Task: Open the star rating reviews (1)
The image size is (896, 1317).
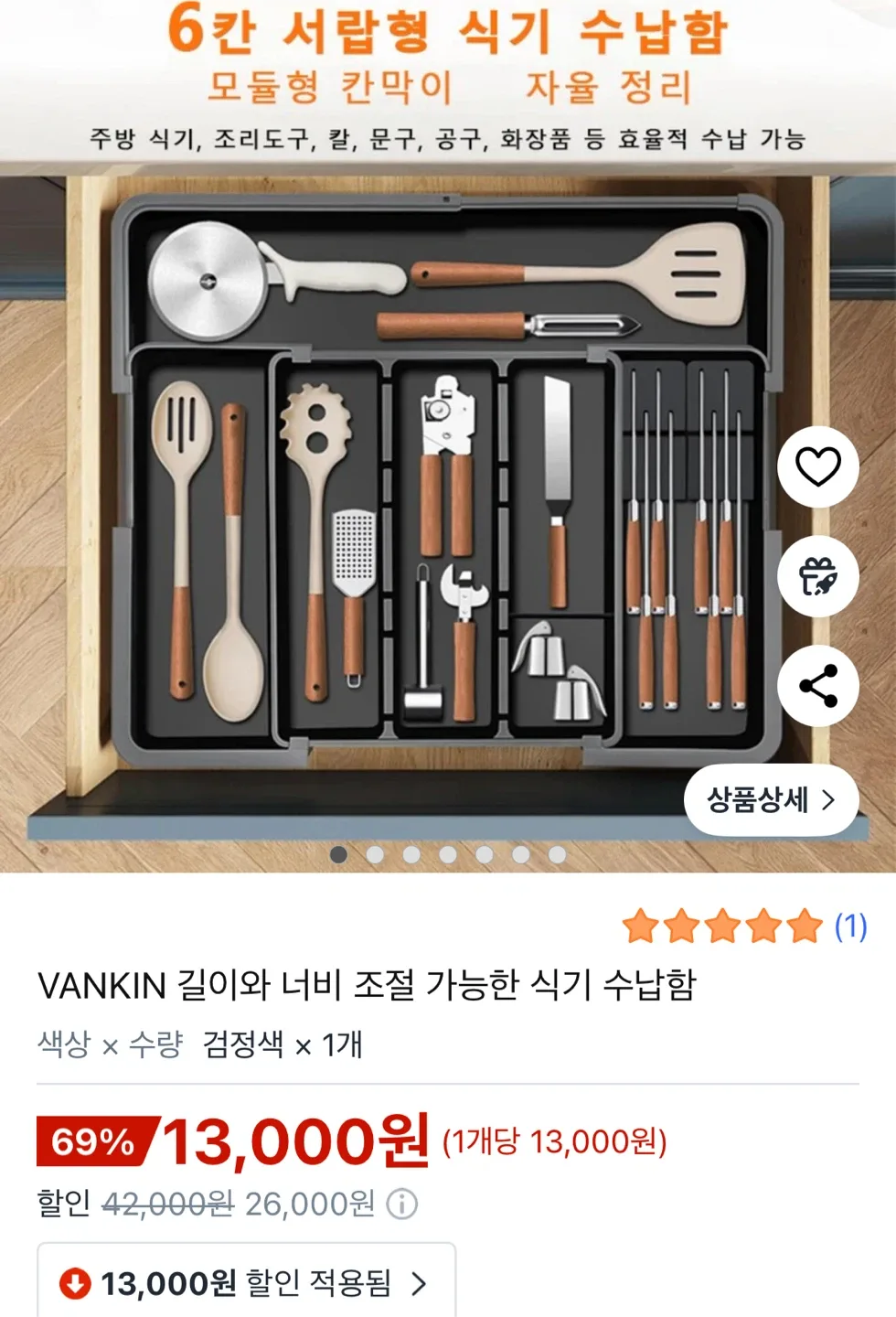Action: click(x=744, y=926)
